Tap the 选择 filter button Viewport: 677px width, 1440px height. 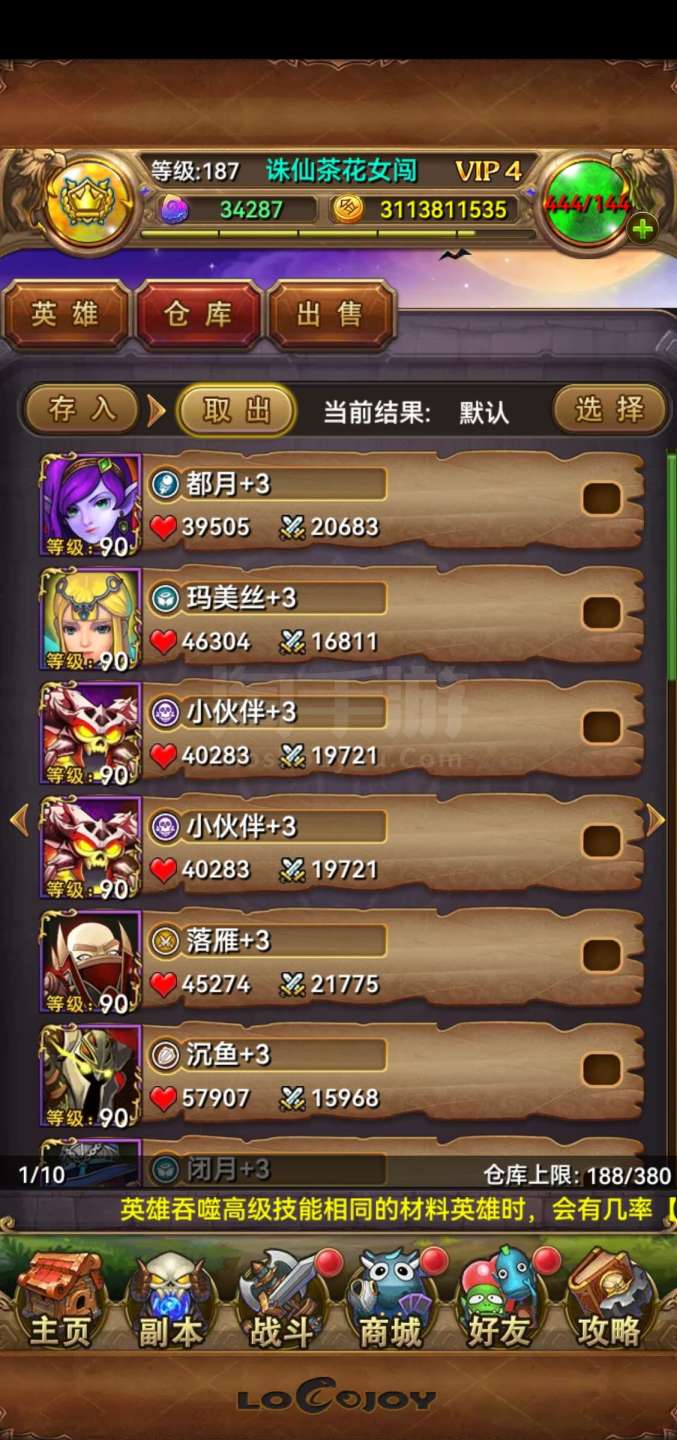pos(609,410)
